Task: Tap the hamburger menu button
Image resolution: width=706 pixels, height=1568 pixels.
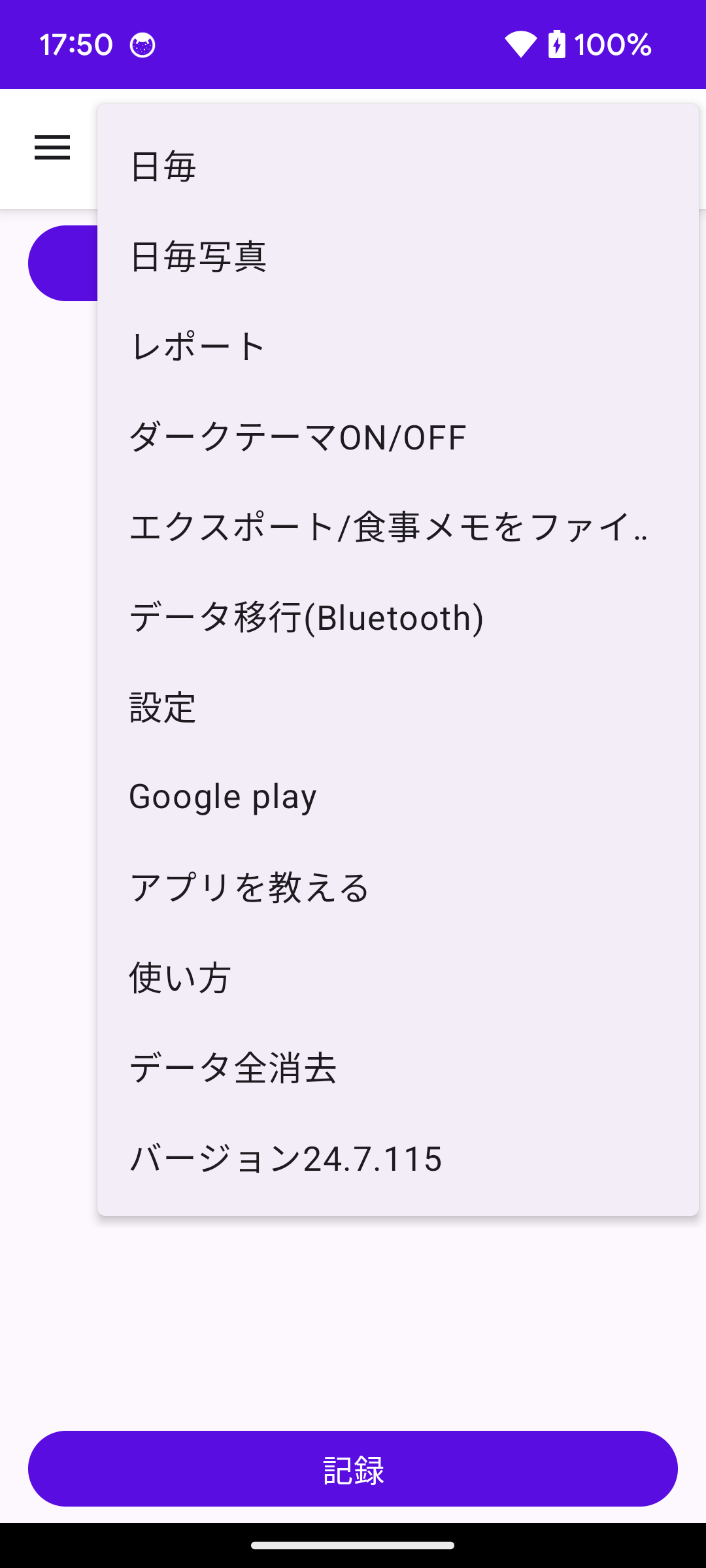Action: coord(52,148)
